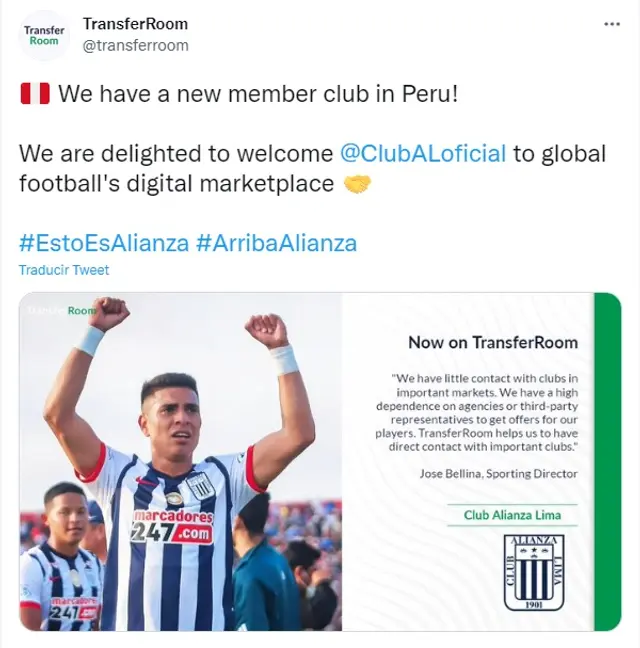Screen dimensions: 640x648
Task: Open the @transferroom handle profile
Action: (134, 46)
